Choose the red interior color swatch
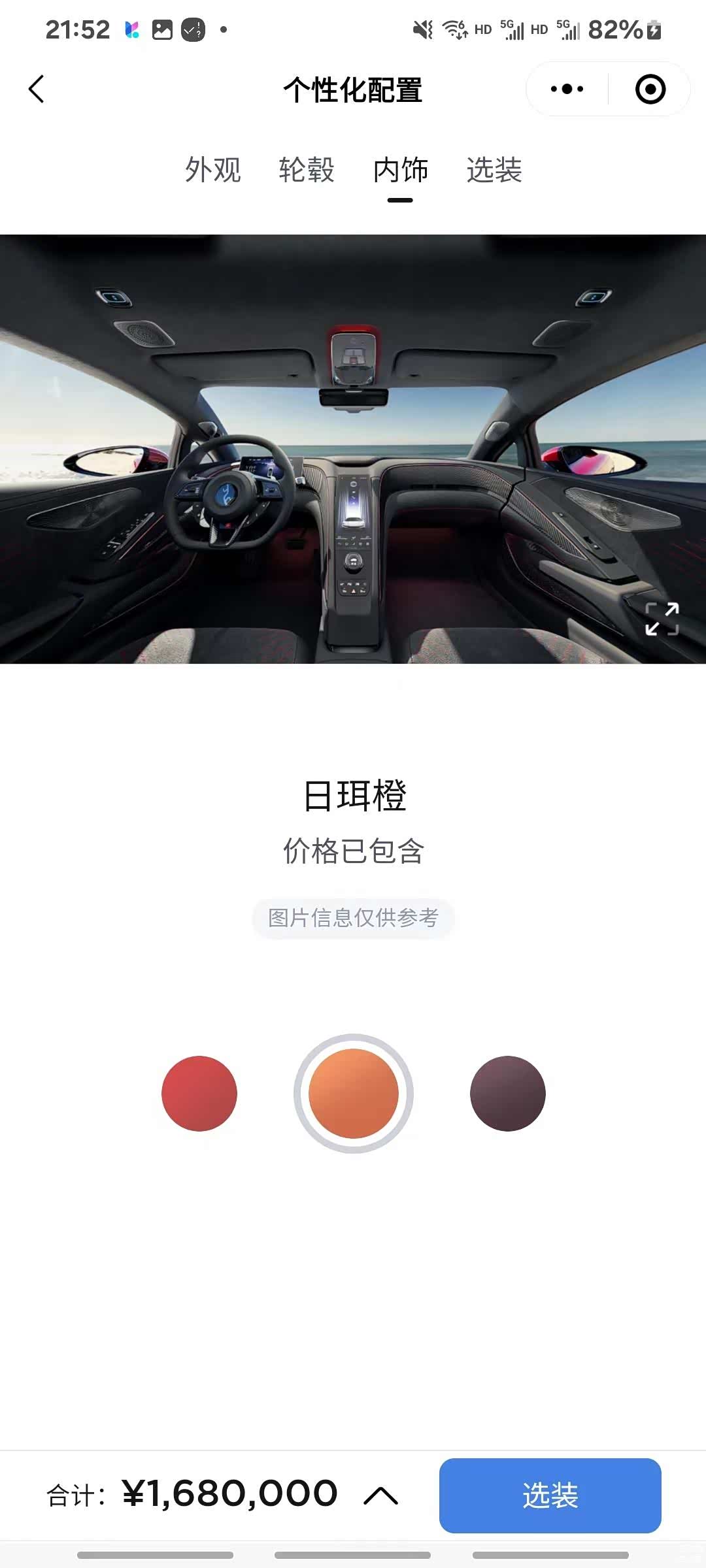 pyautogui.click(x=199, y=1093)
